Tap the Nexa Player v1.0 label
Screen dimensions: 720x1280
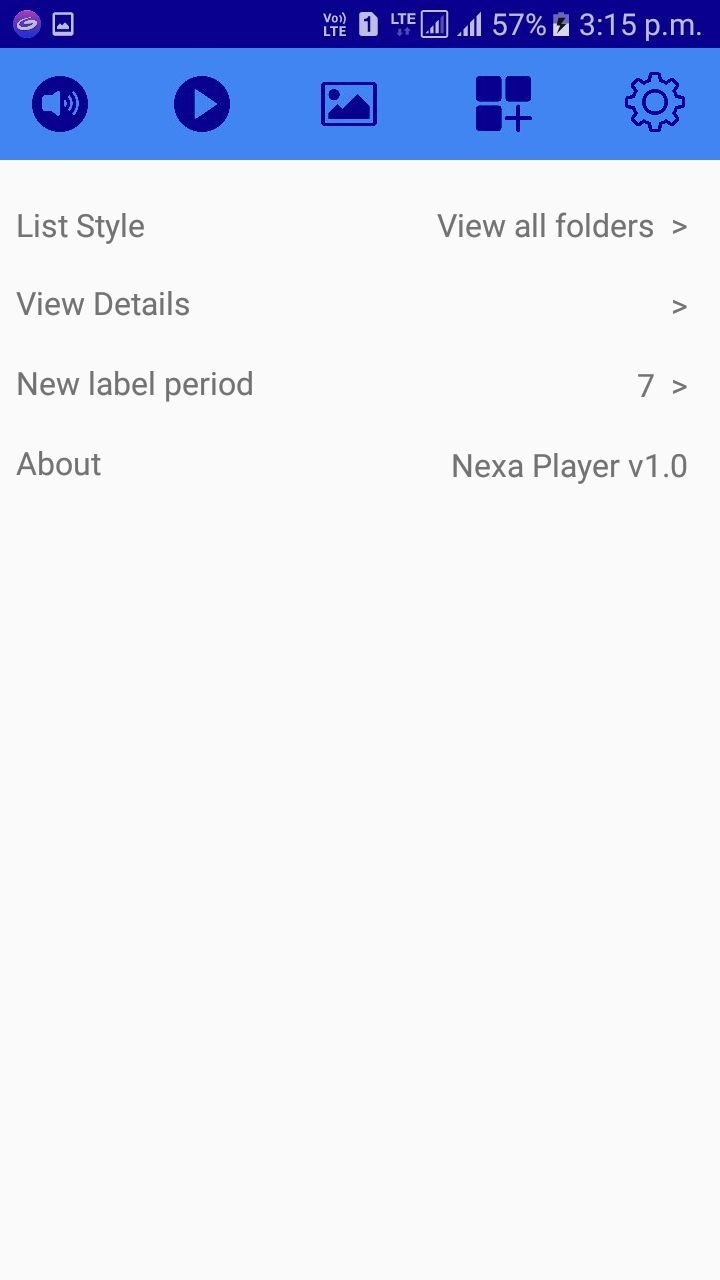[x=568, y=465]
